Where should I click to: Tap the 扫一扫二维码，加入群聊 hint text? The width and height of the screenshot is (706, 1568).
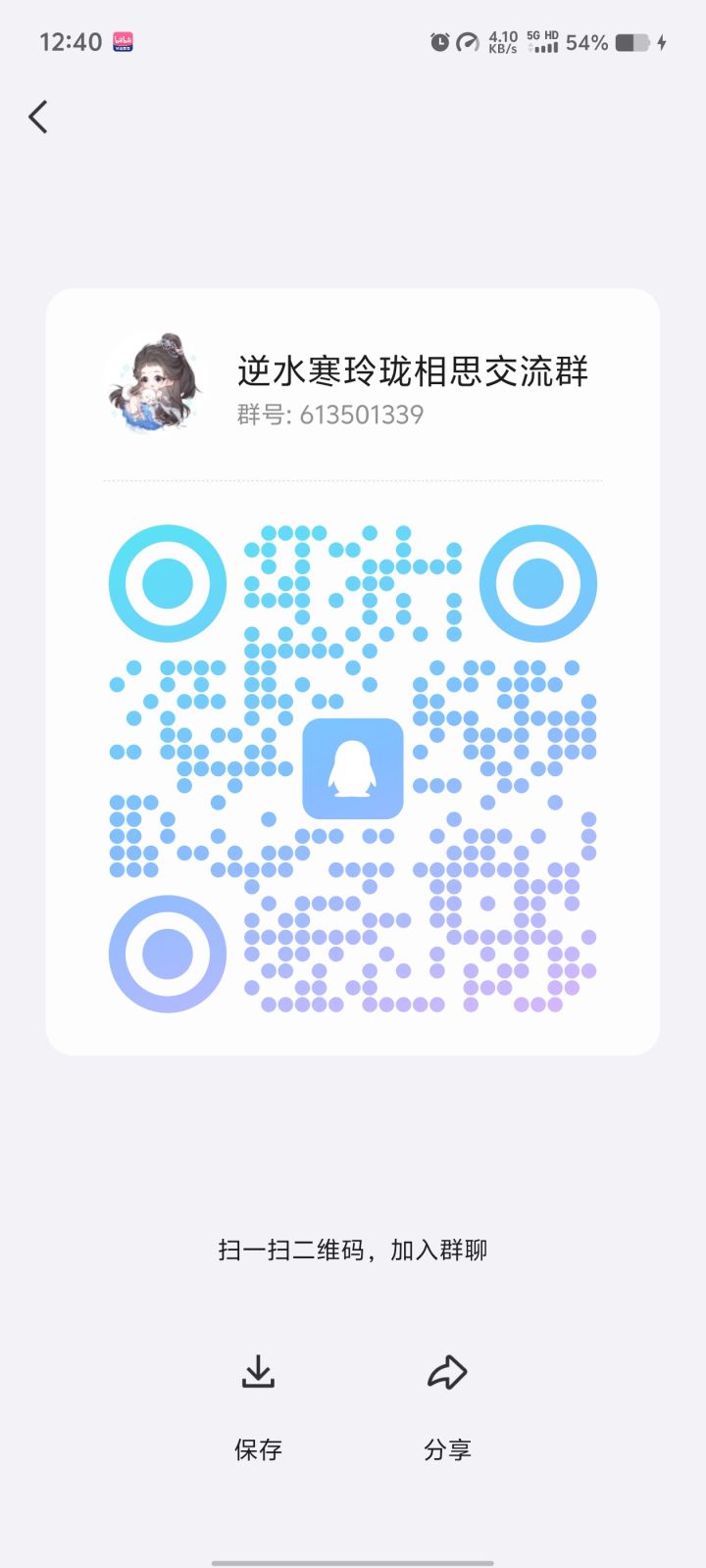click(x=353, y=1249)
